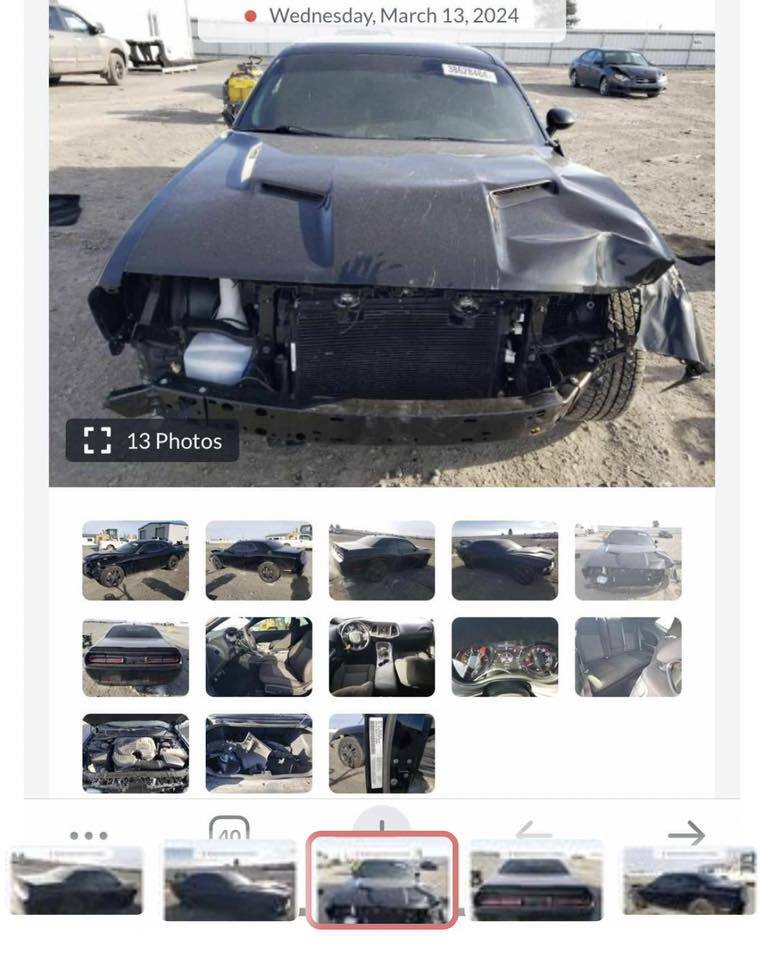The height and width of the screenshot is (960, 768).
Task: Select the door jamb sticker grid photo
Action: click(381, 752)
